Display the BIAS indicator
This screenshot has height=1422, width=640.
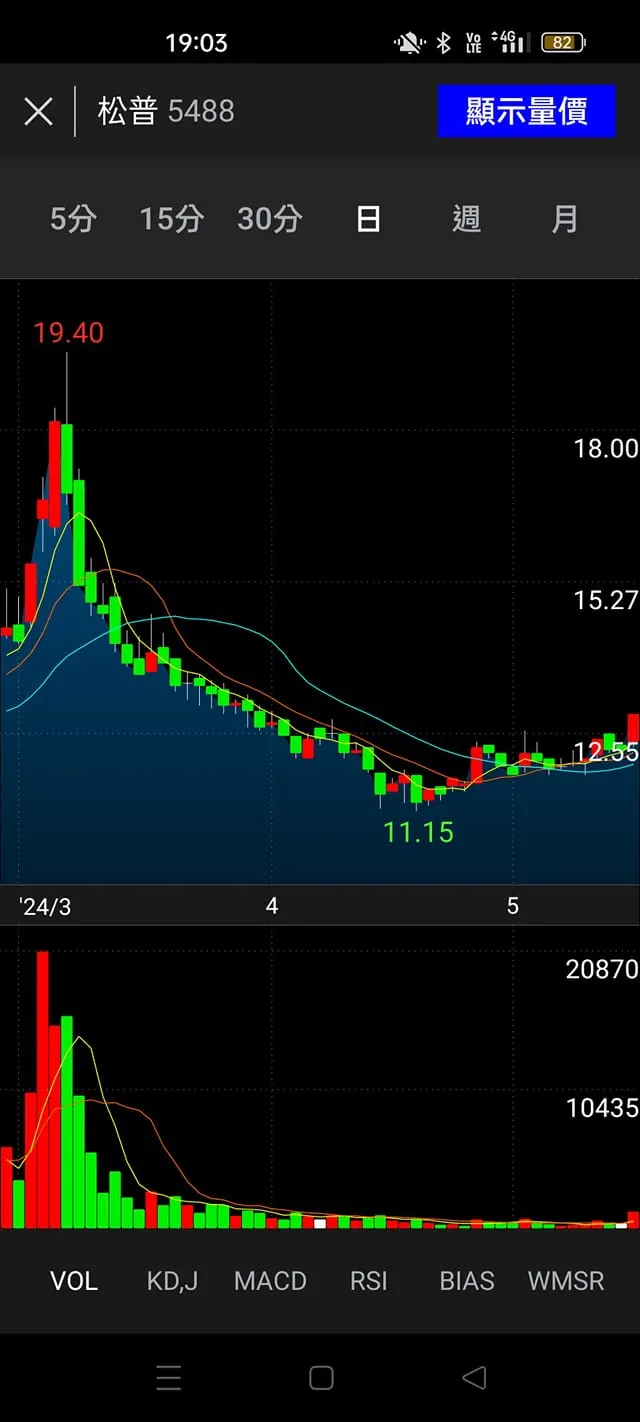coord(467,1281)
